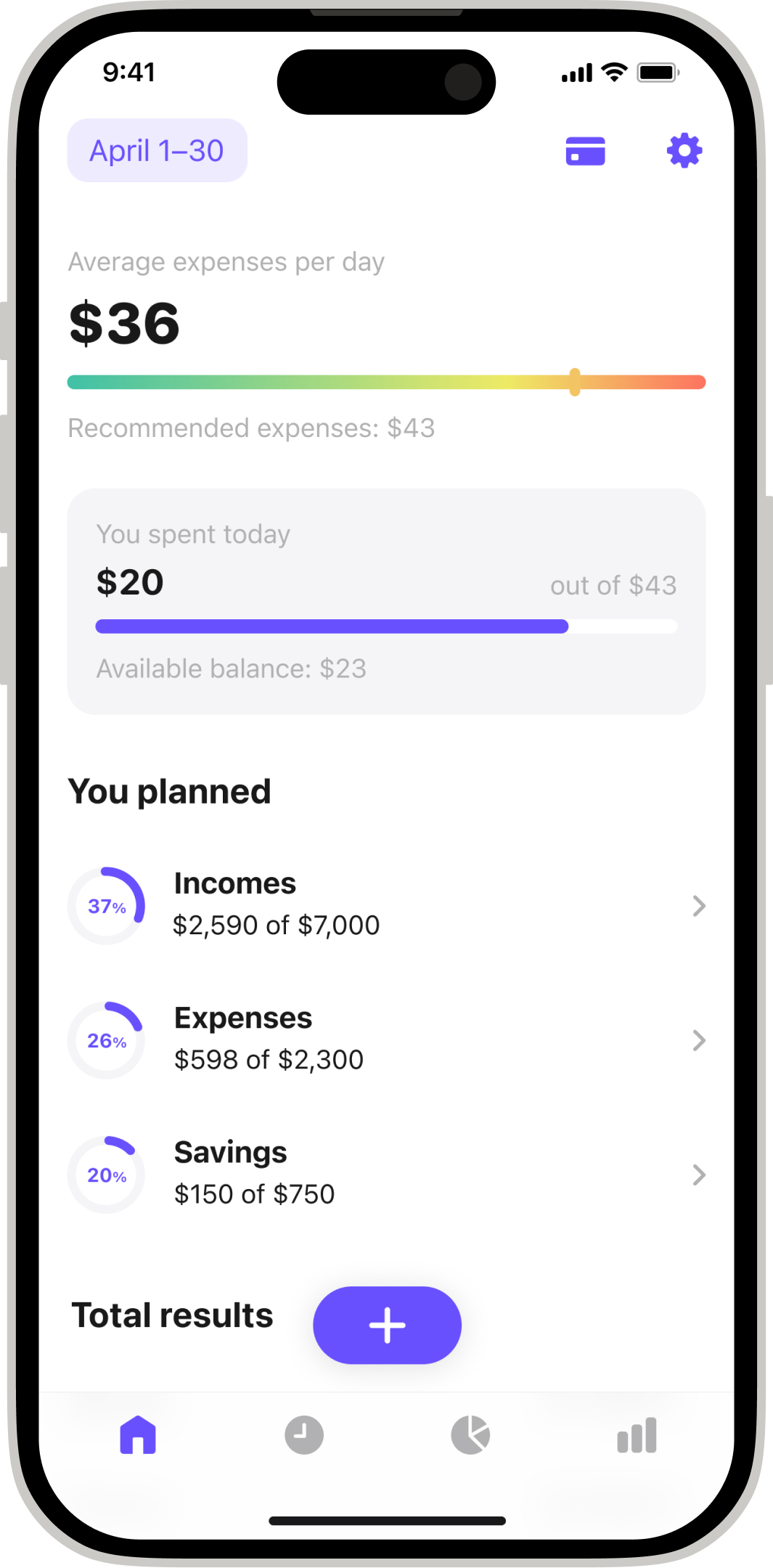
Task: Open settings via the gear icon
Action: click(684, 151)
